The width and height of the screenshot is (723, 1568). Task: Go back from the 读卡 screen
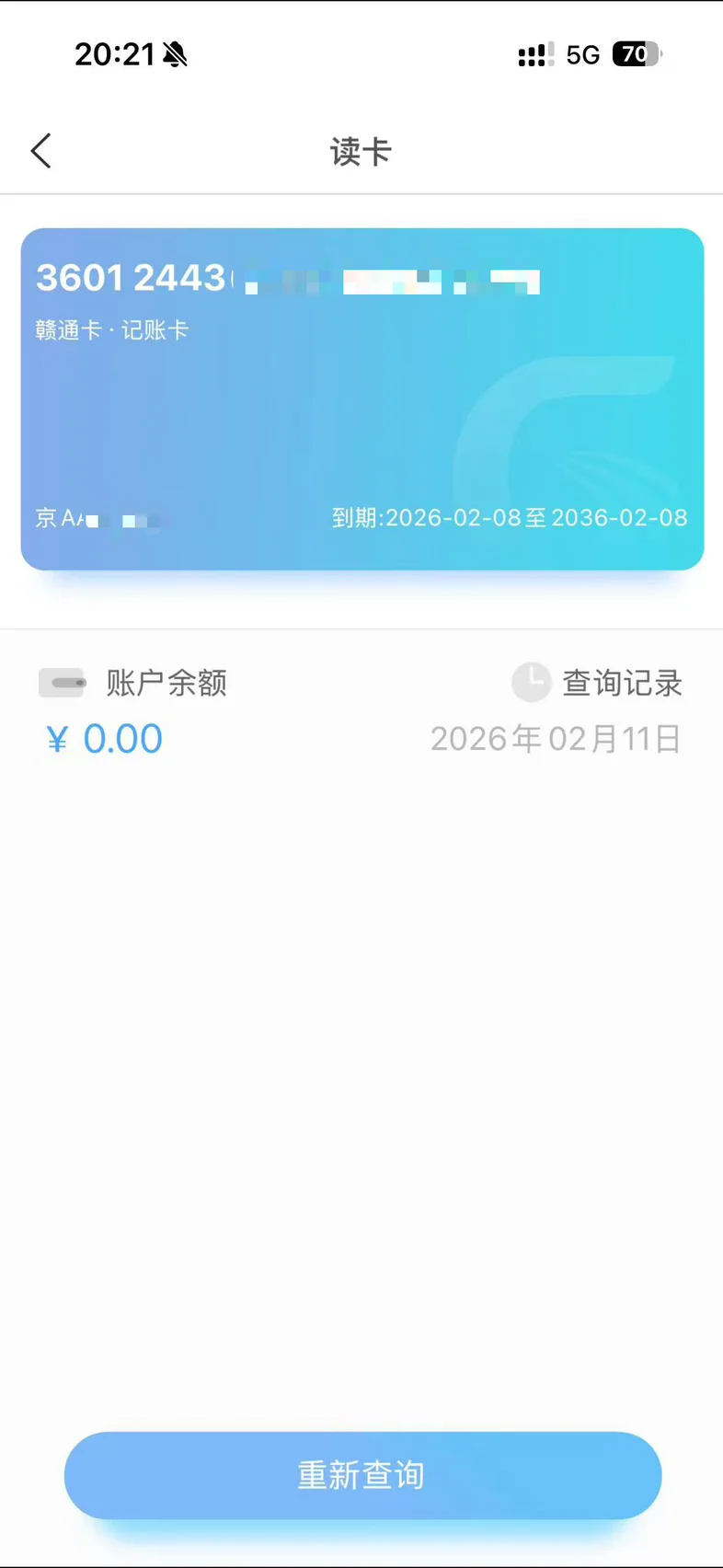pyautogui.click(x=41, y=151)
